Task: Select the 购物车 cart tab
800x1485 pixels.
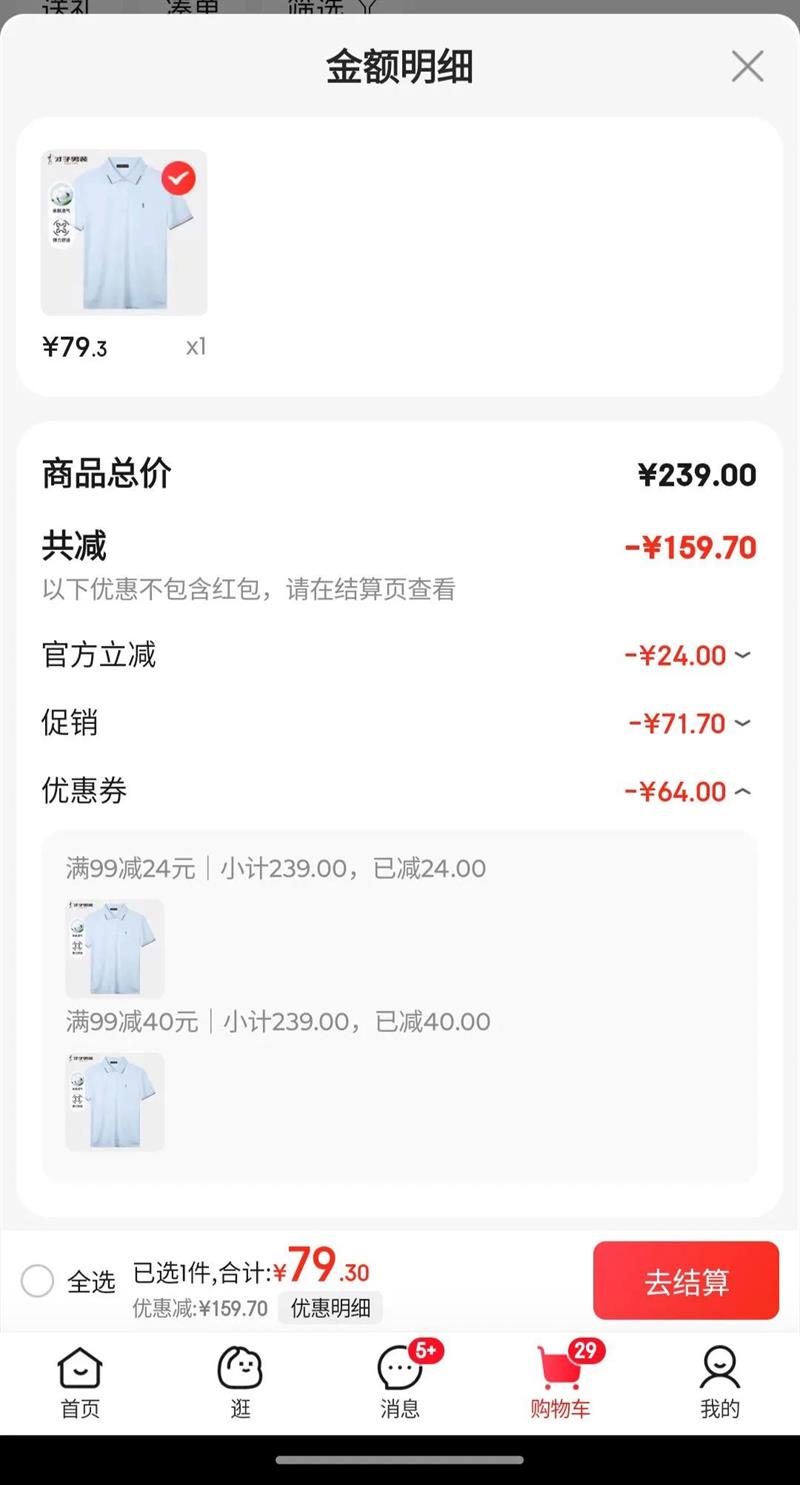Action: coord(560,1382)
